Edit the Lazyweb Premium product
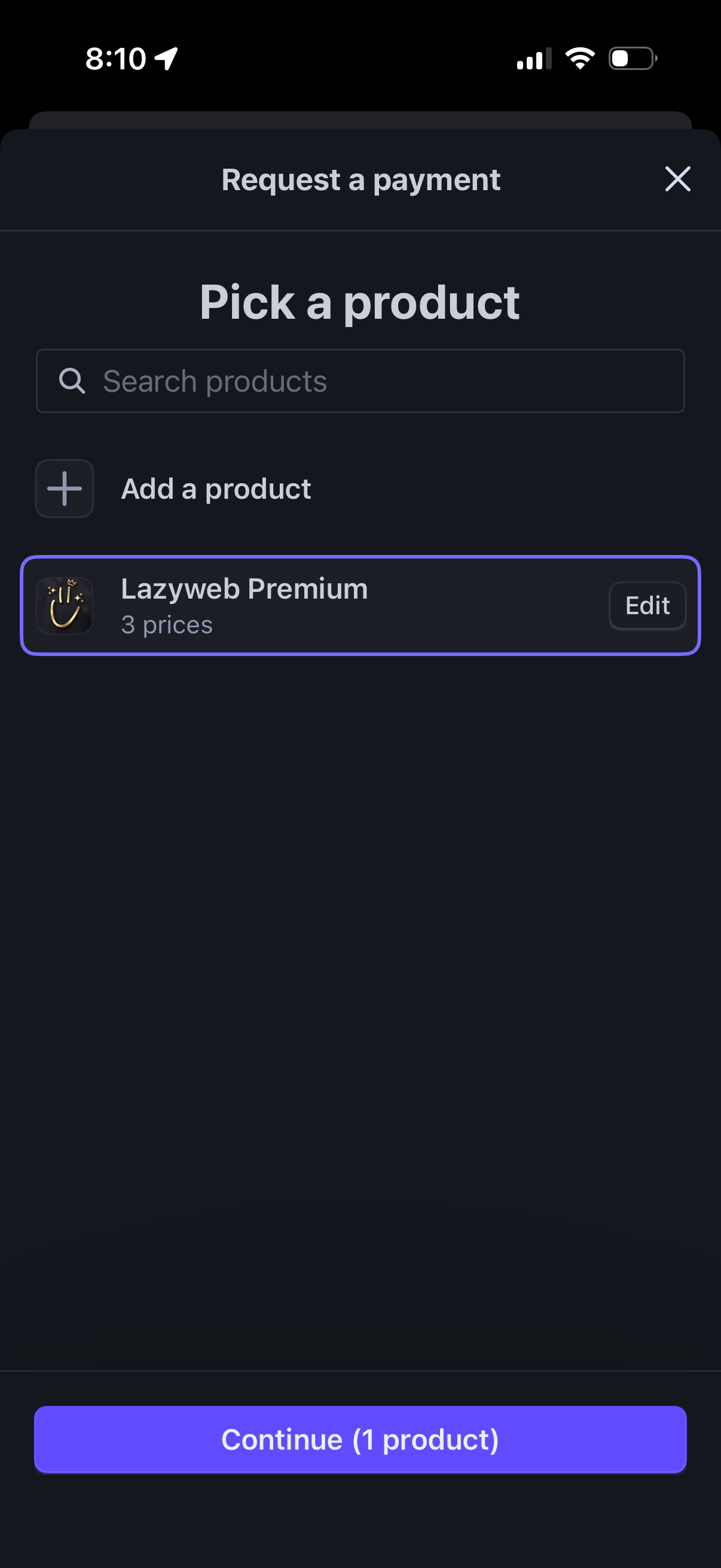Viewport: 721px width, 1568px height. [x=647, y=605]
